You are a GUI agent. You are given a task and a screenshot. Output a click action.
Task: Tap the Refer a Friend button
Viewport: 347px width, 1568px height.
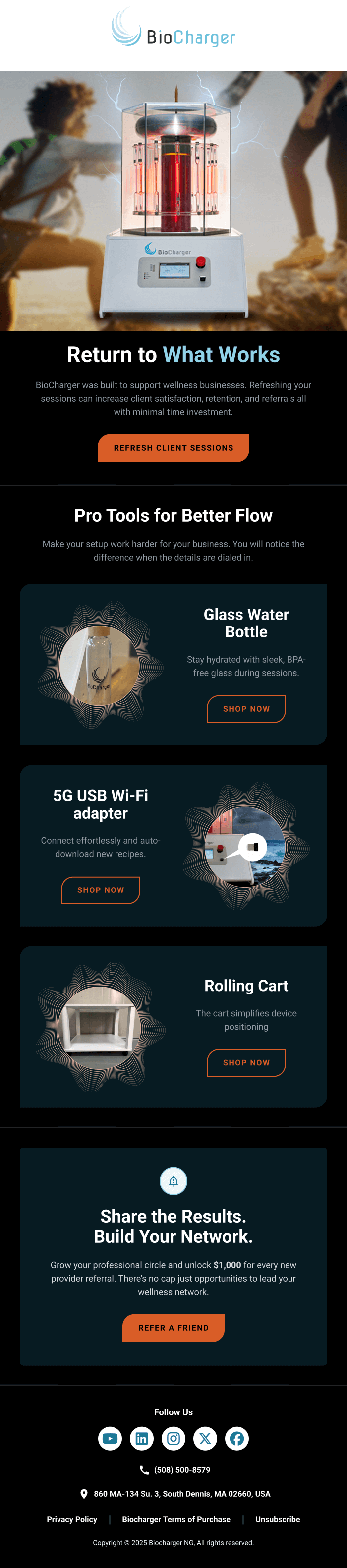click(x=173, y=1328)
